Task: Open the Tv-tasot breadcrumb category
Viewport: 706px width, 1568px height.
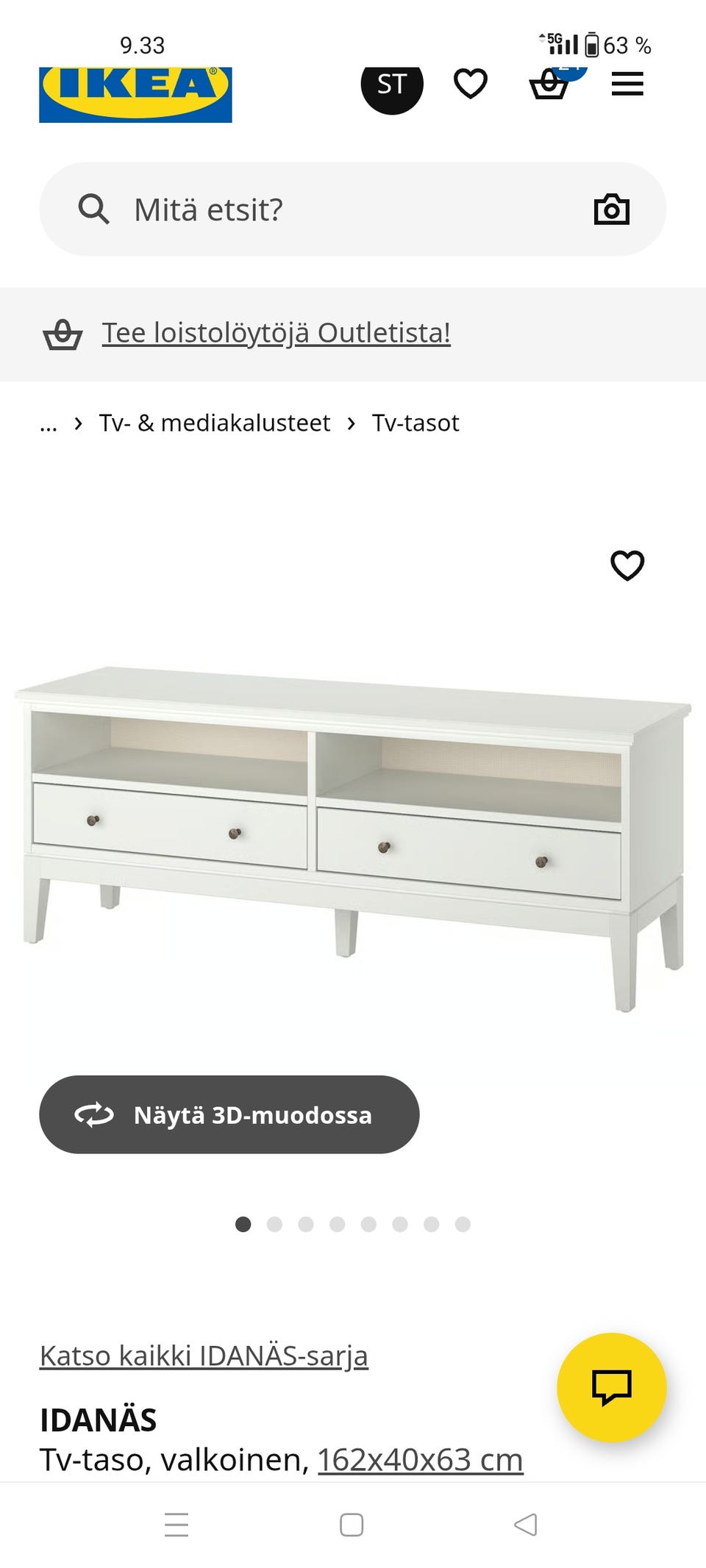Action: point(416,423)
